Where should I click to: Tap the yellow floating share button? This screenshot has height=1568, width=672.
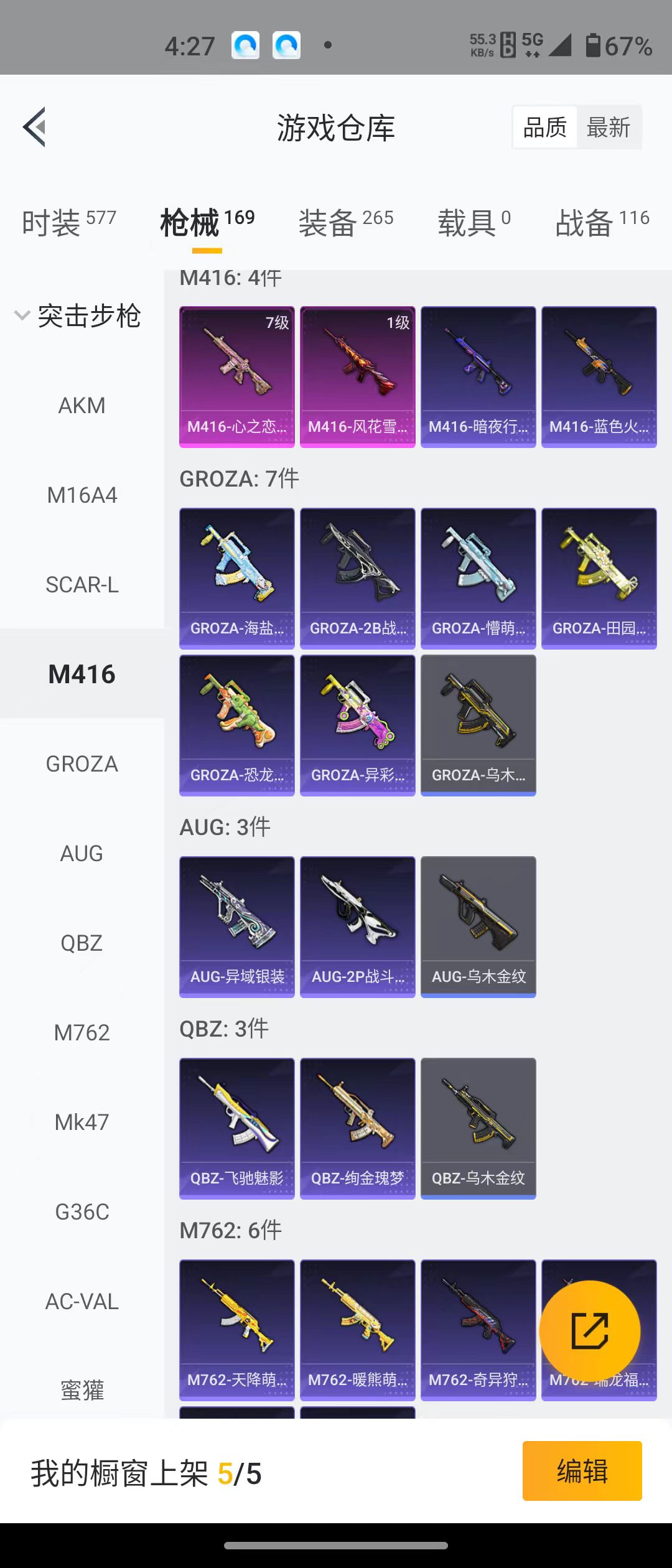(x=589, y=1331)
